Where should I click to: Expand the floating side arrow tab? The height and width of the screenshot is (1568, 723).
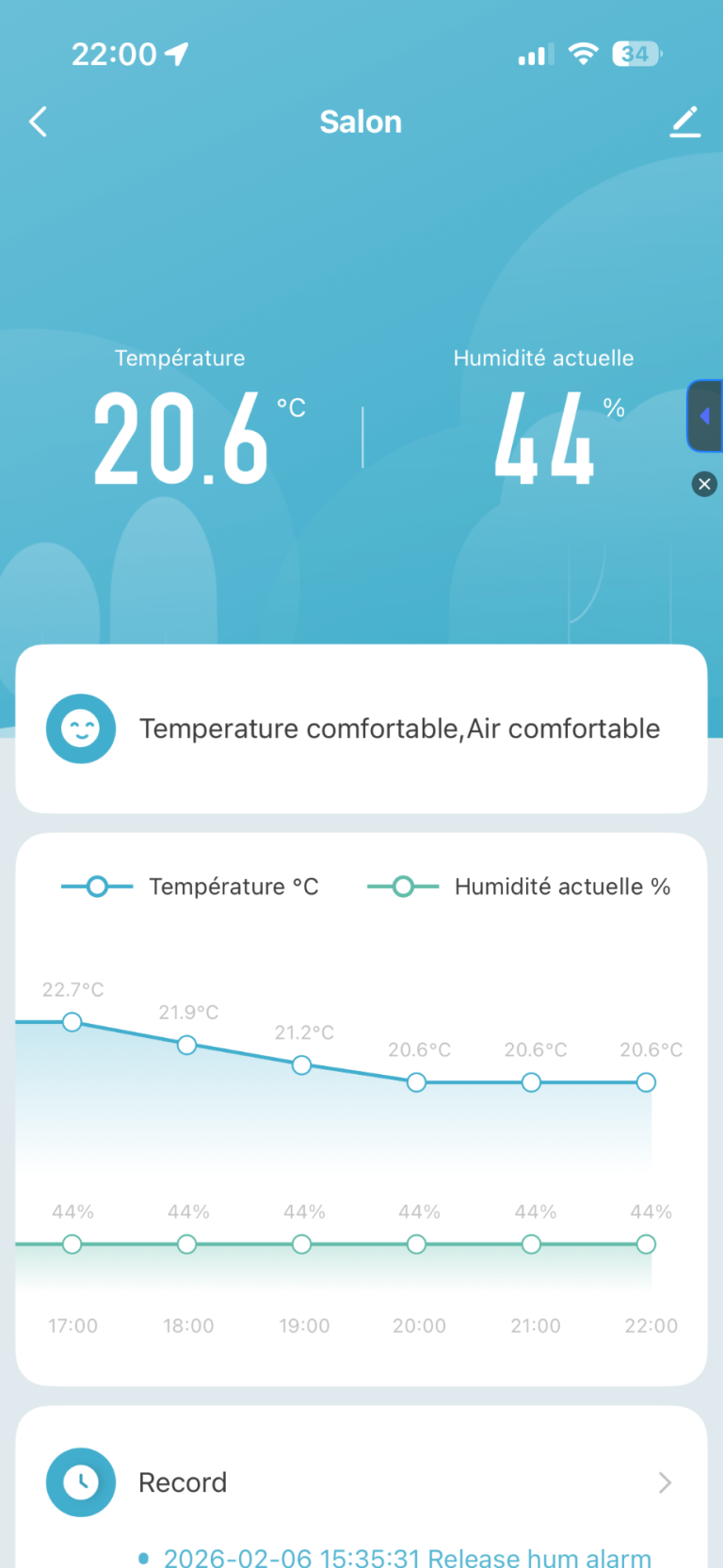tap(704, 416)
